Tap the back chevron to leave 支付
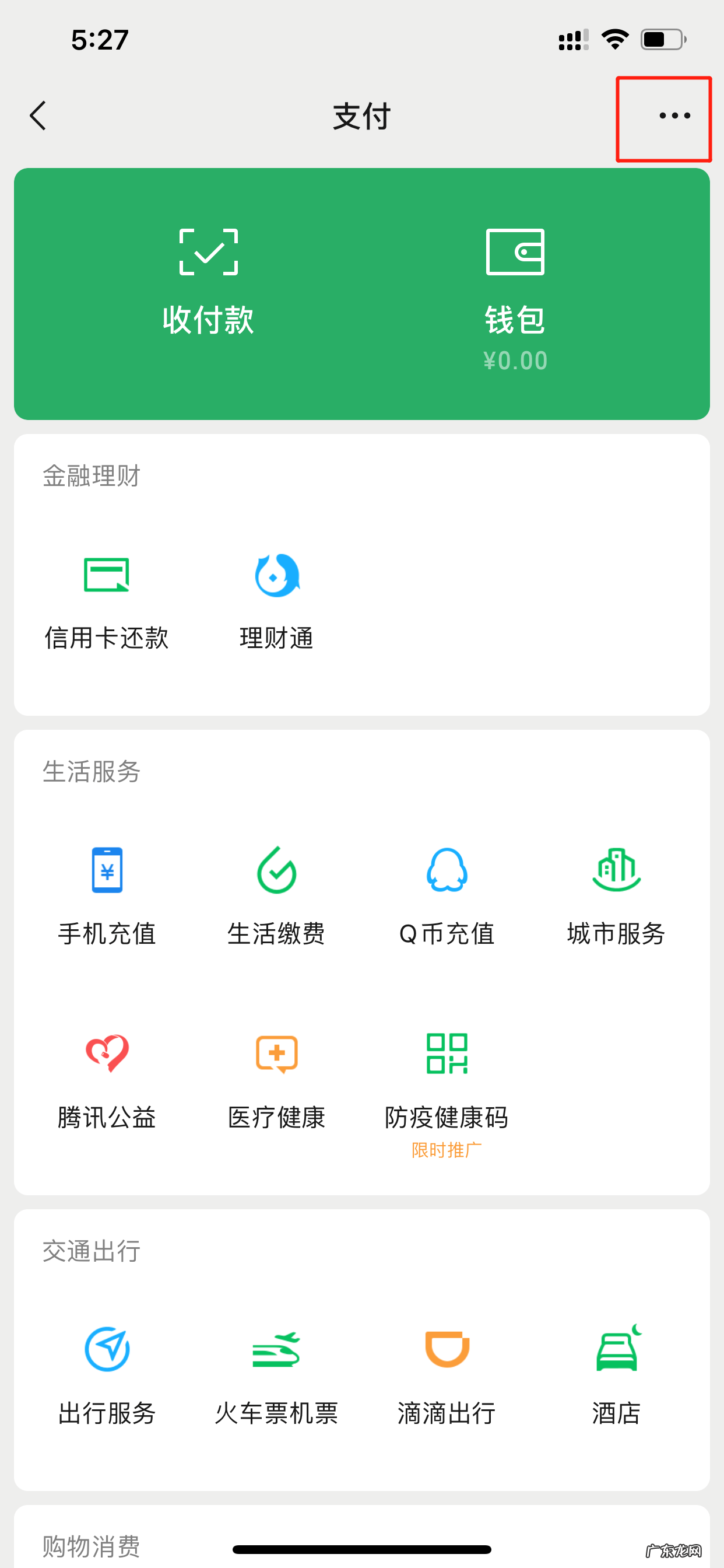The height and width of the screenshot is (1568, 724). [38, 116]
